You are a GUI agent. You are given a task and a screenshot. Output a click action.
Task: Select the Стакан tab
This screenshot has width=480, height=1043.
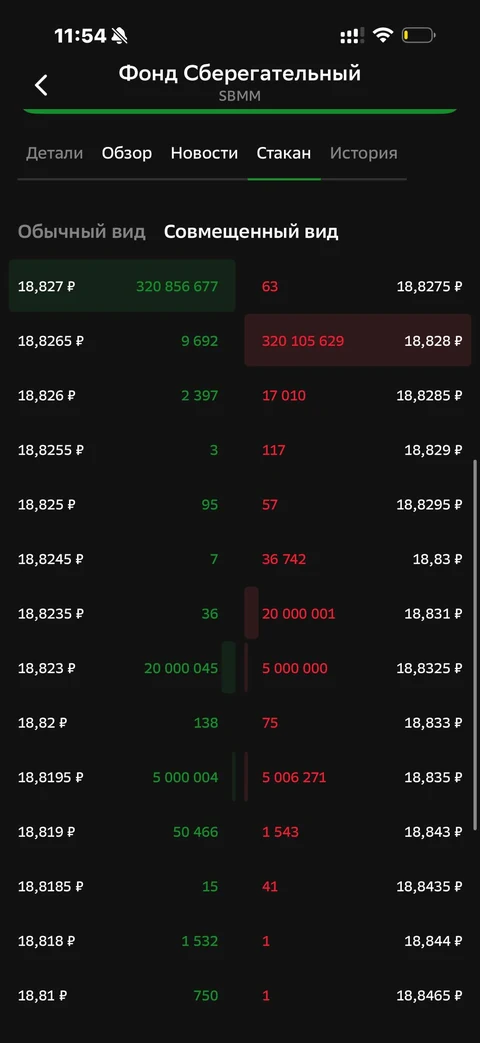point(284,154)
